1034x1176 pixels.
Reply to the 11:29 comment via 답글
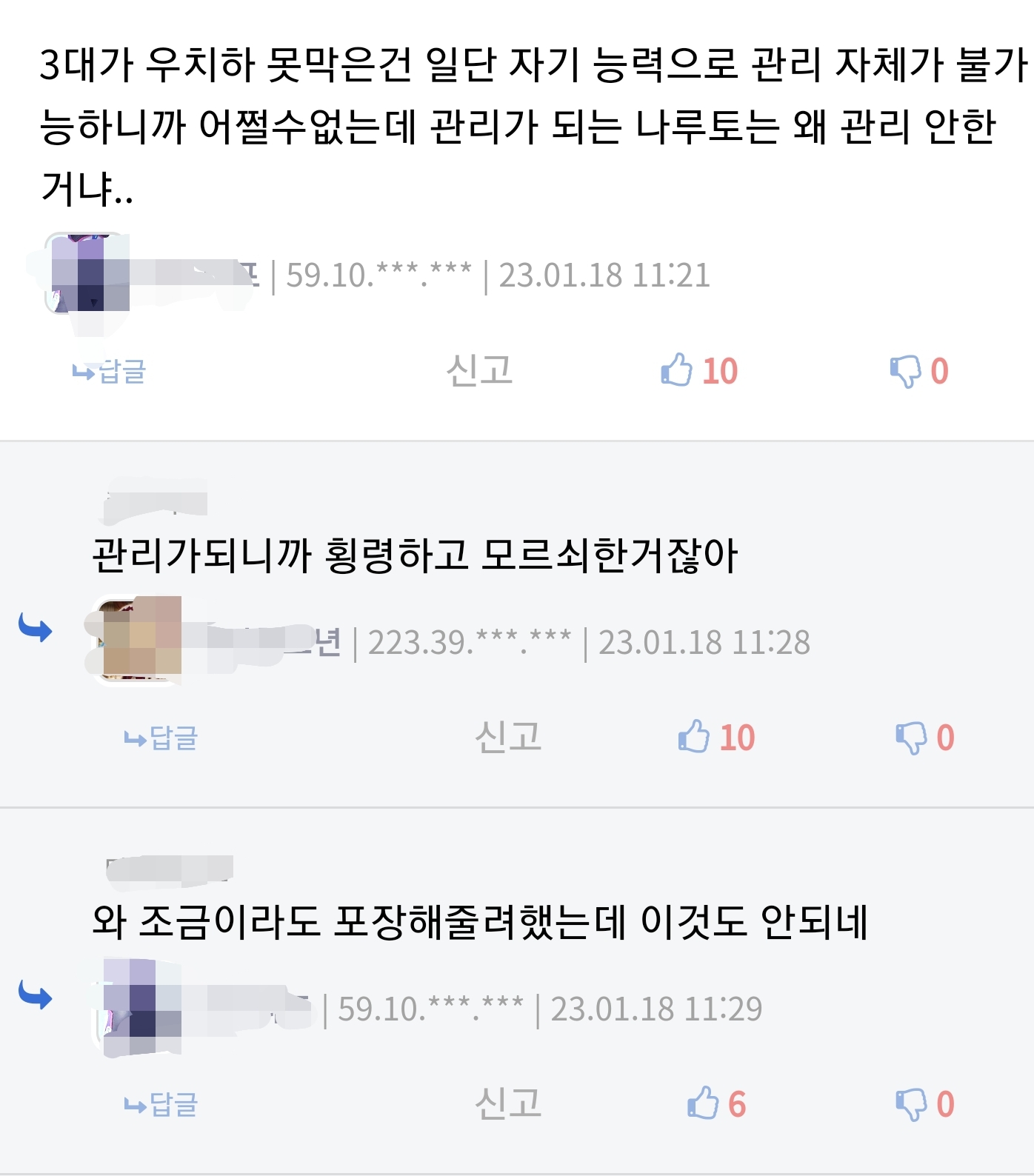coord(161,1104)
